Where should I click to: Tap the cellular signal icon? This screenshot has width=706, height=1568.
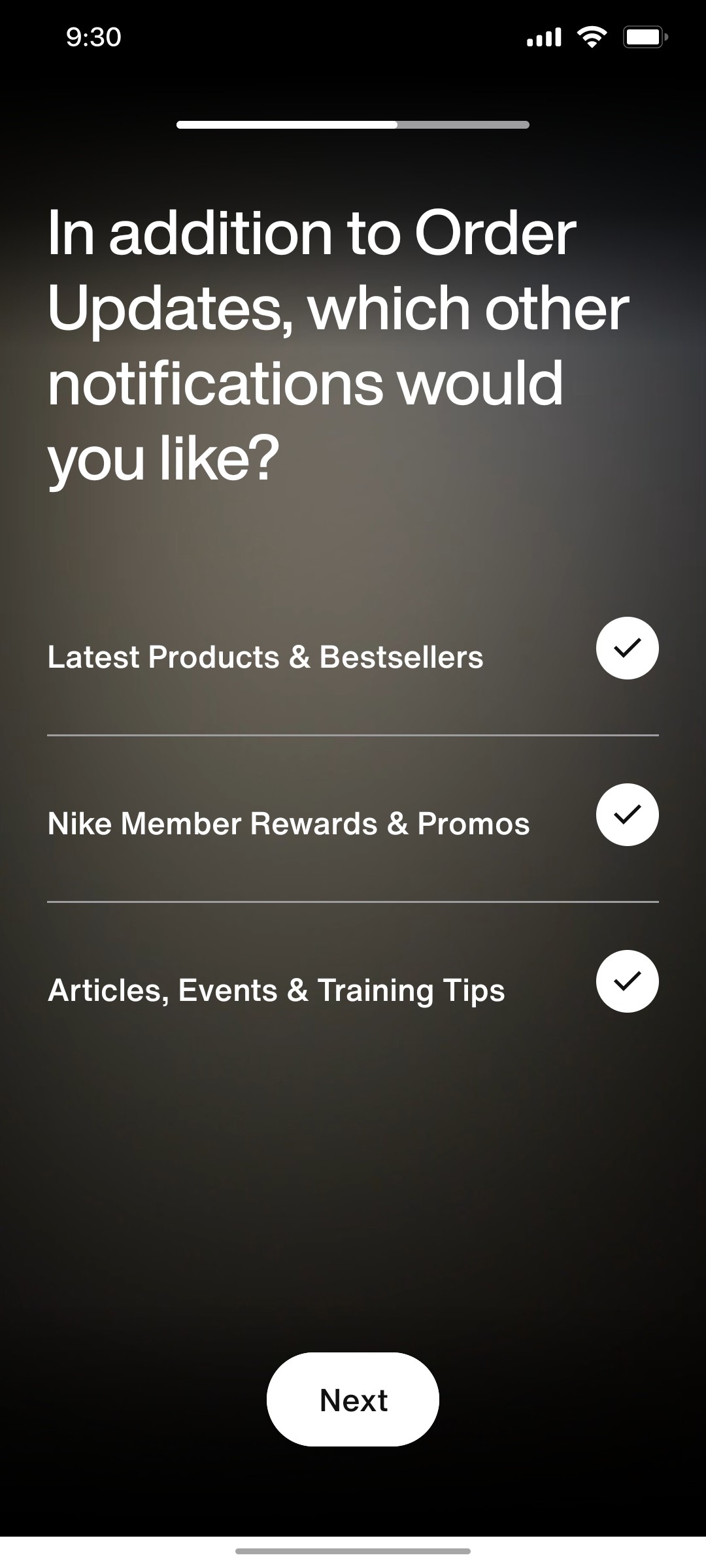coord(543,37)
